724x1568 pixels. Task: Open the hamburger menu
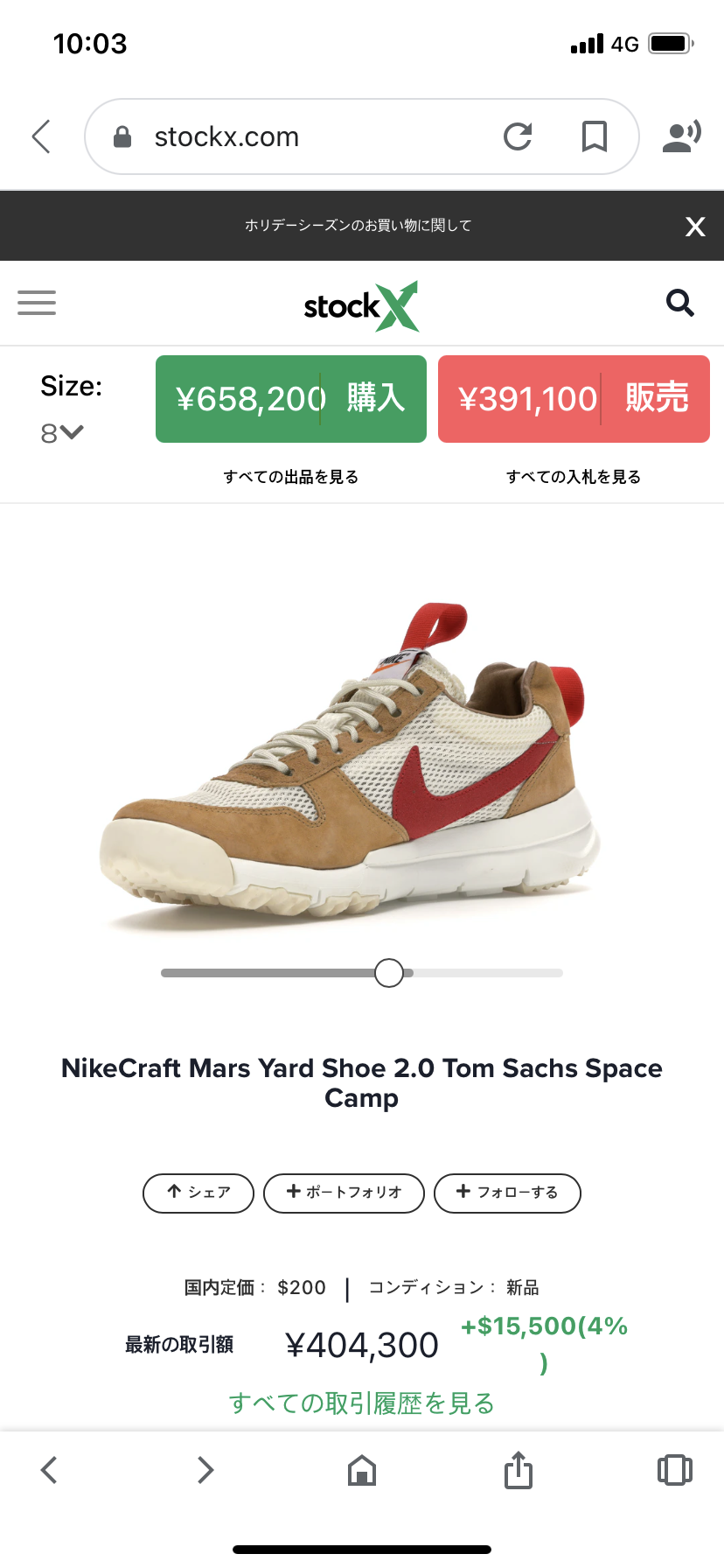[37, 303]
